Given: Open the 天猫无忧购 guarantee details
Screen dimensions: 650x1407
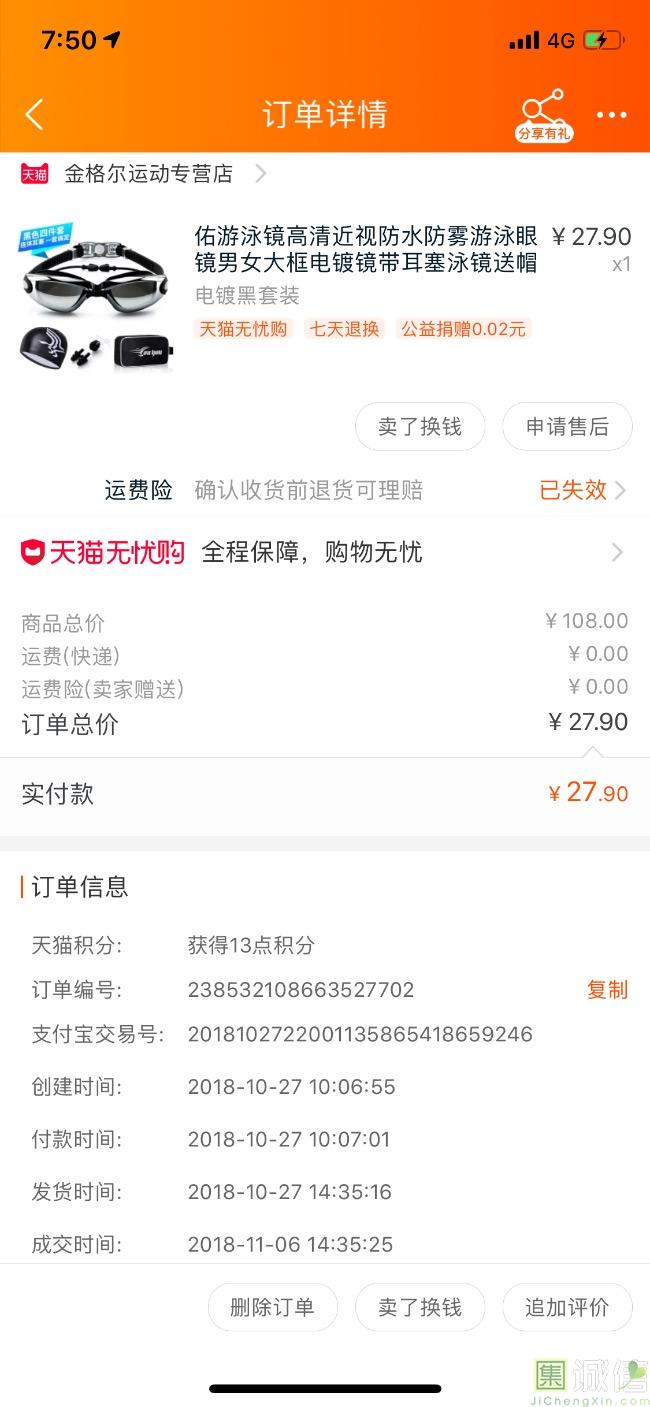Looking at the screenshot, I should (322, 552).
